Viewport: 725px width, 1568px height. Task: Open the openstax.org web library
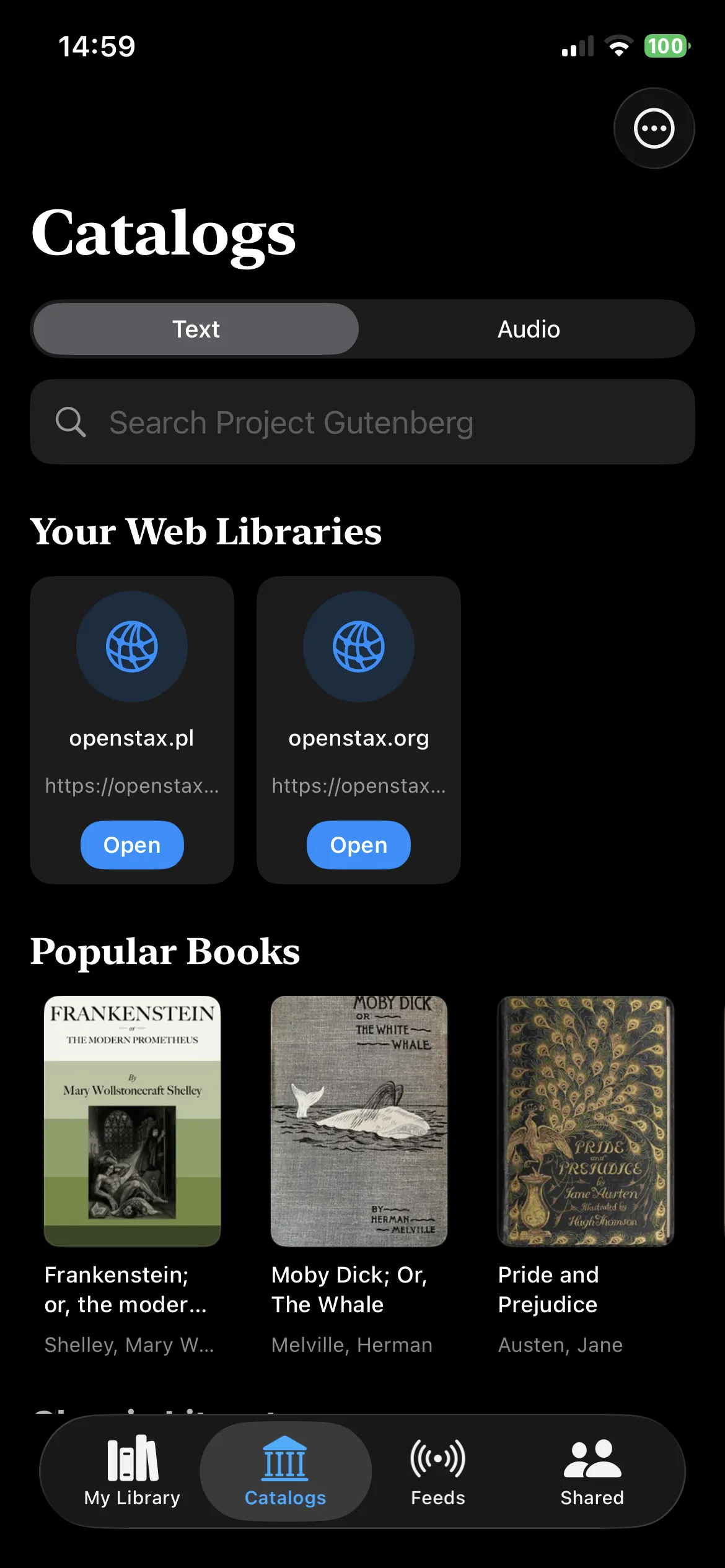358,845
